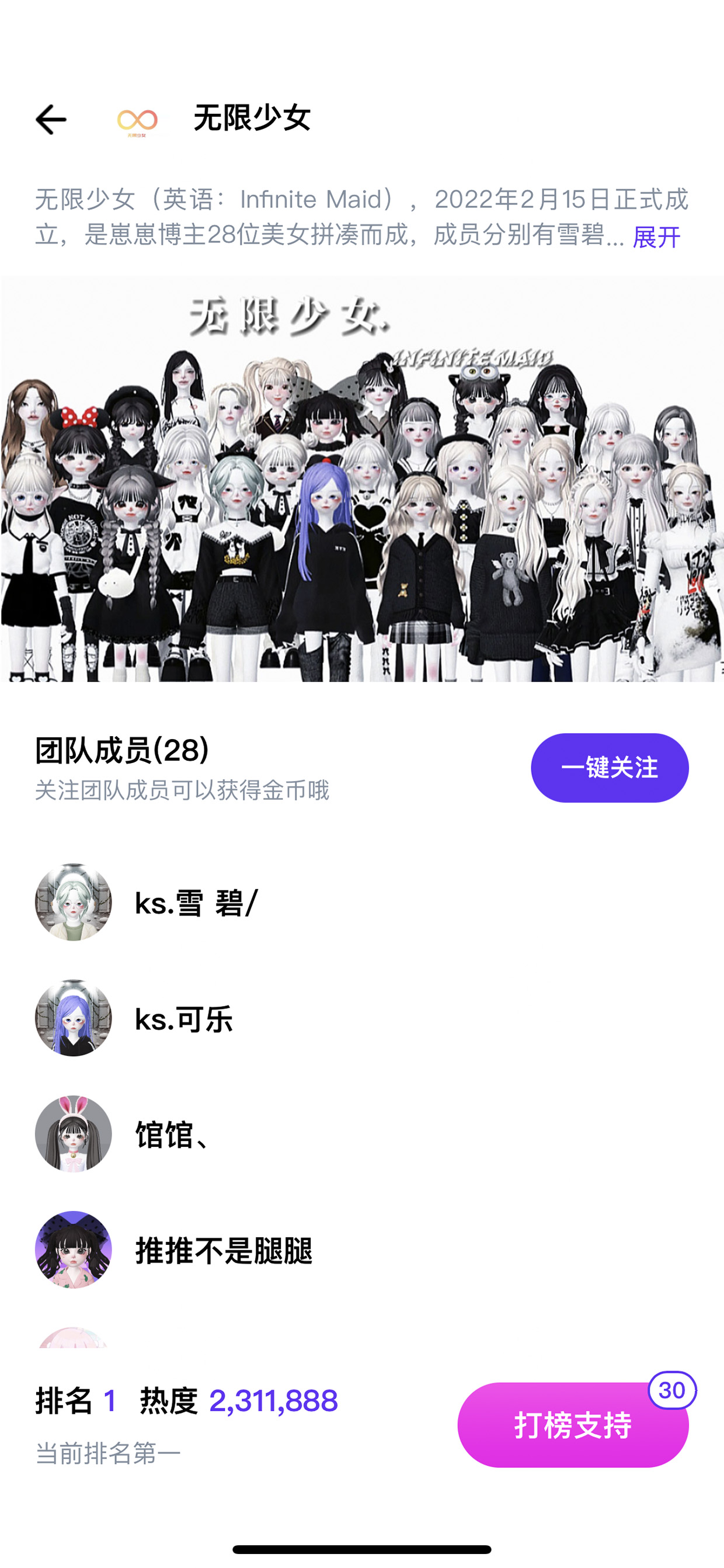Image resolution: width=724 pixels, height=1568 pixels.
Task: Tap the 打榜支持 button
Action: 573,1425
